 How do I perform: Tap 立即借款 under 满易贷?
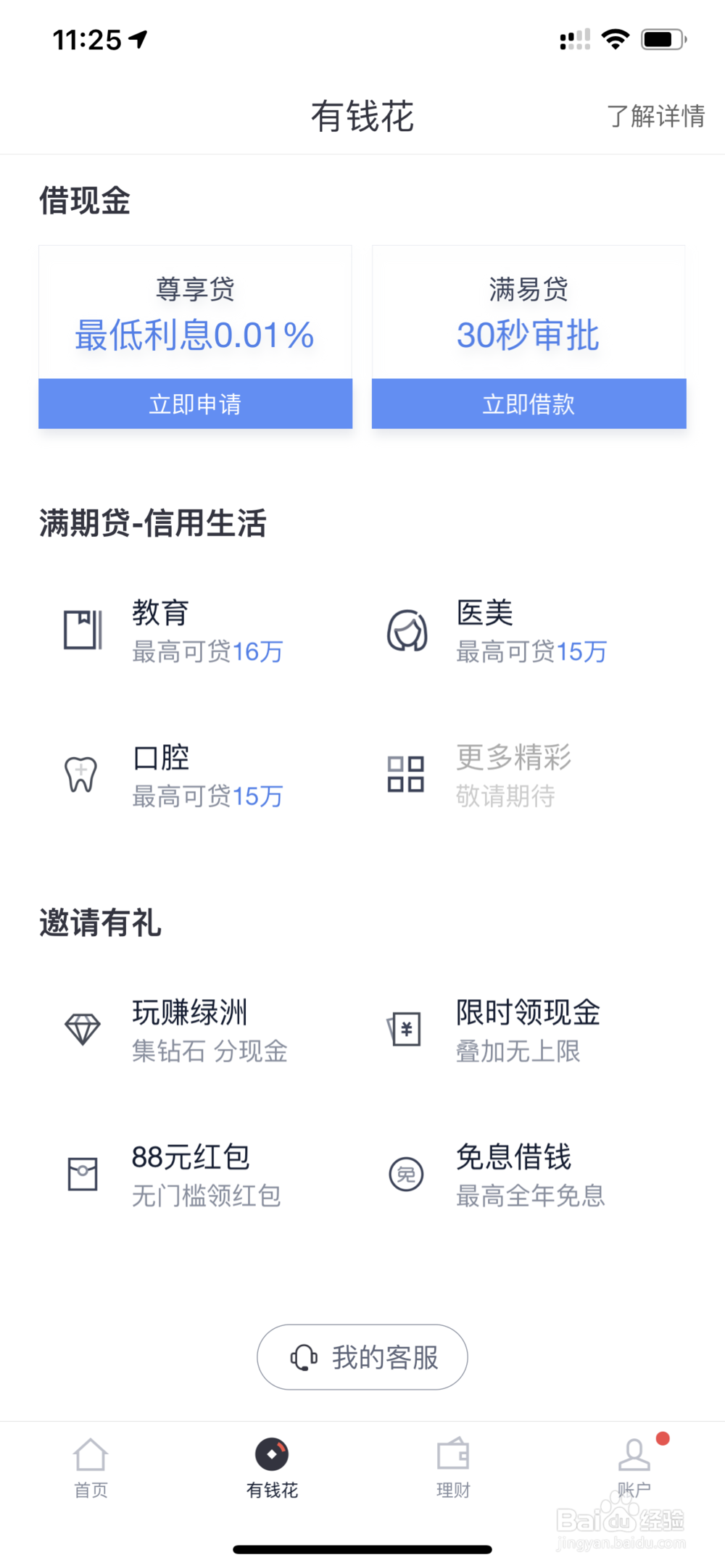pos(528,404)
